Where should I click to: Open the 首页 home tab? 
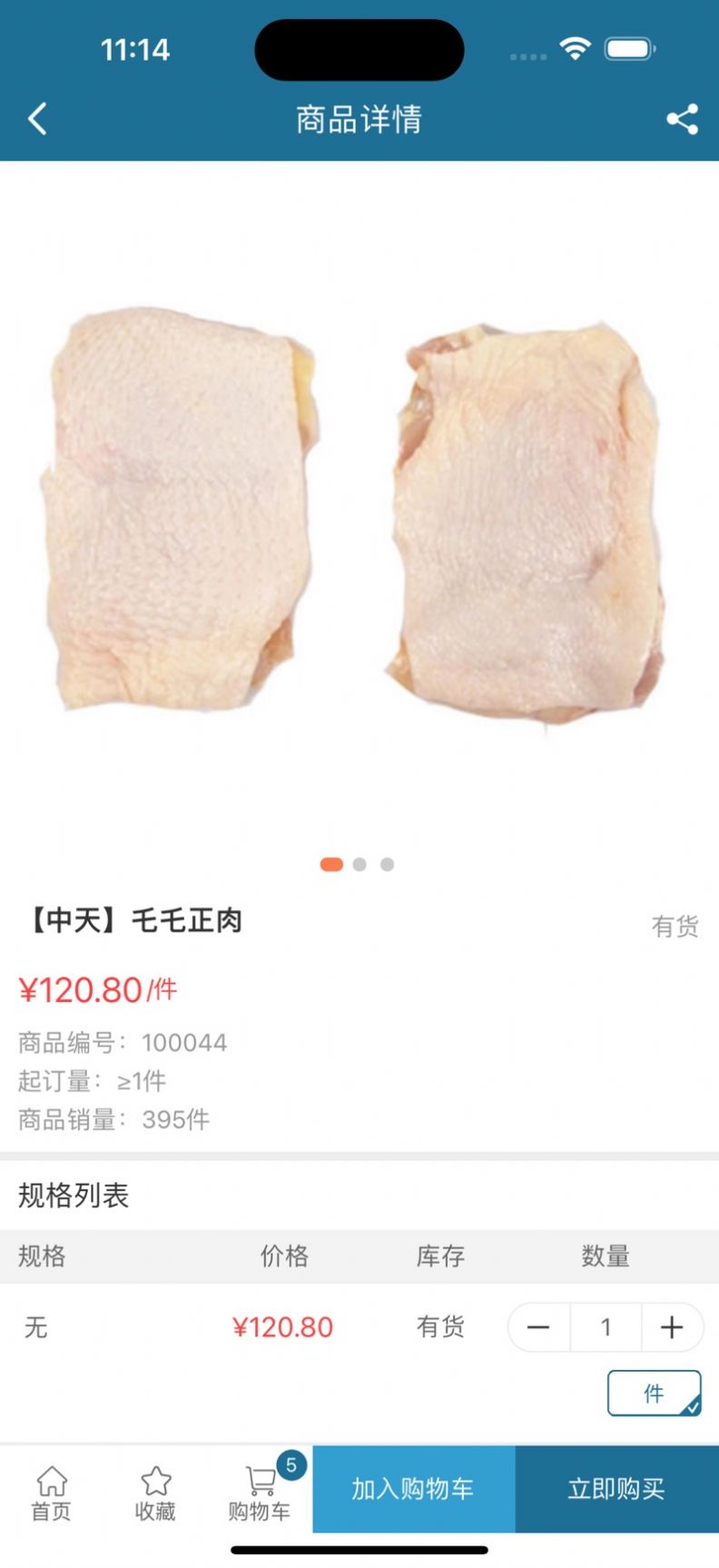(52, 1494)
